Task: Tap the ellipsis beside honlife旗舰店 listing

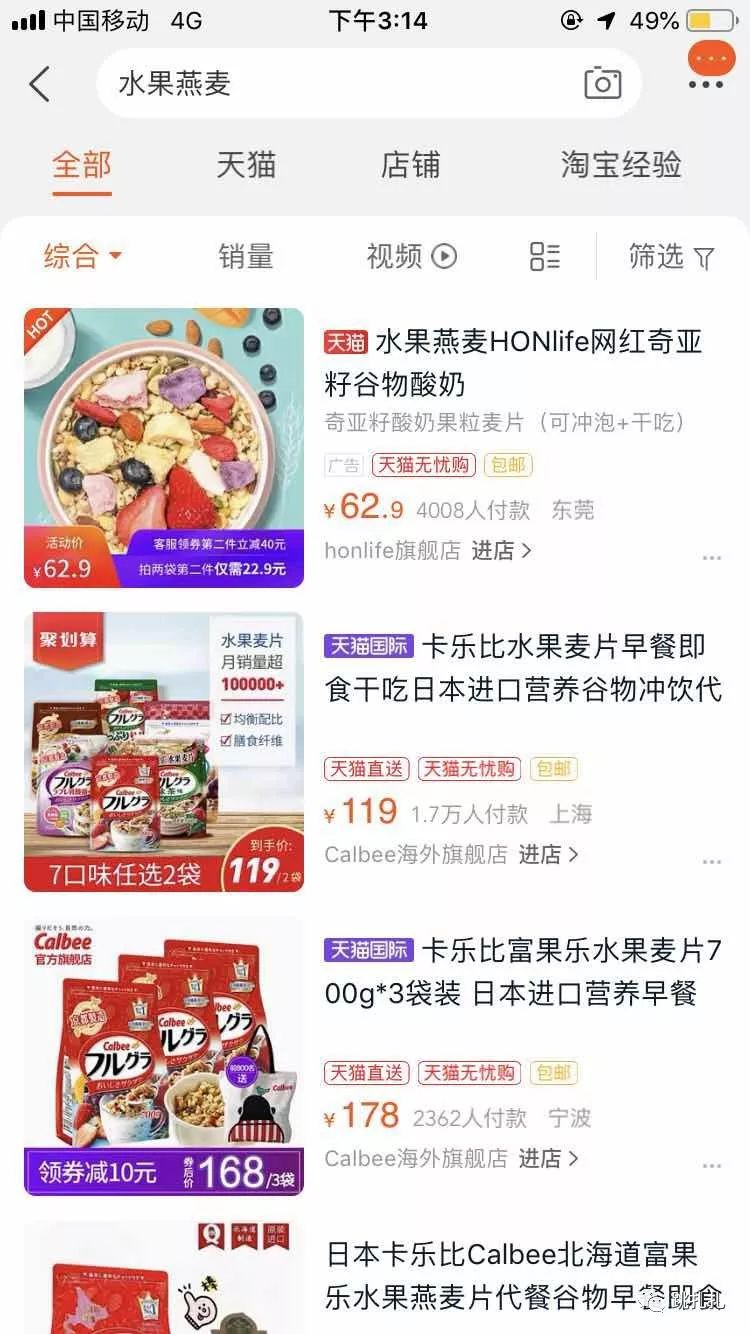Action: tap(712, 556)
